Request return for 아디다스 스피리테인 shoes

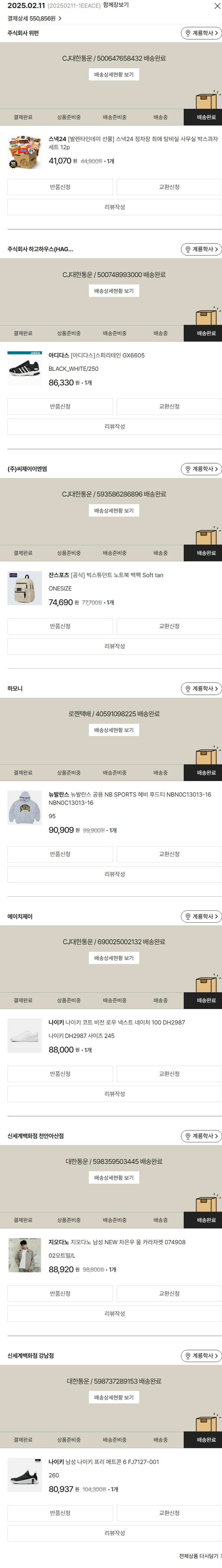(60, 406)
